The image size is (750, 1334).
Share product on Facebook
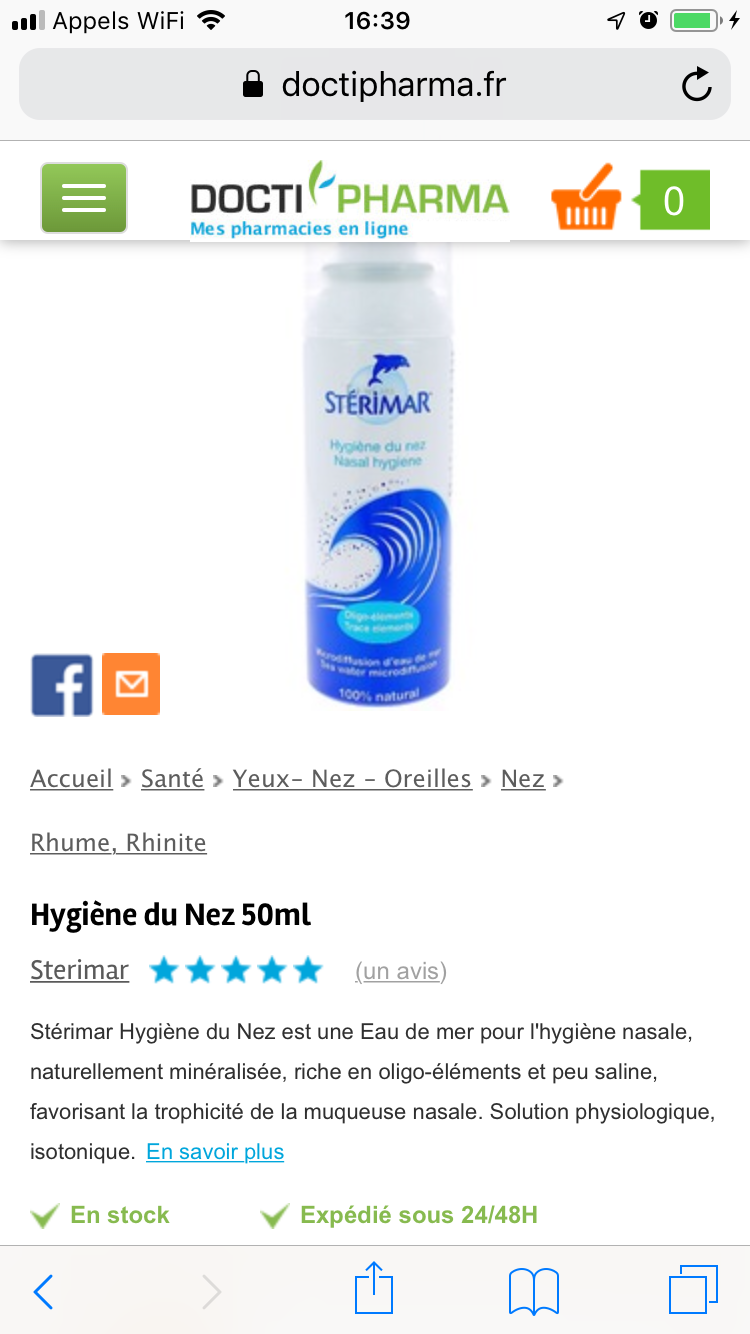(62, 685)
